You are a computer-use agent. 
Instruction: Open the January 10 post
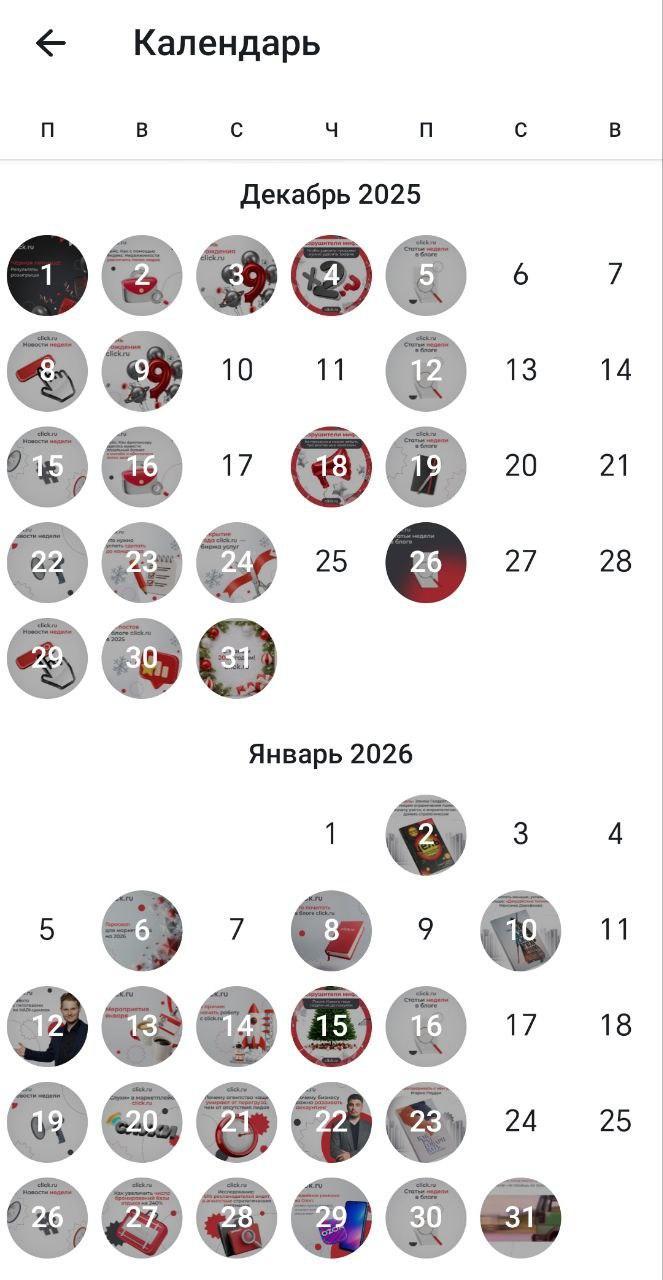[x=520, y=931]
